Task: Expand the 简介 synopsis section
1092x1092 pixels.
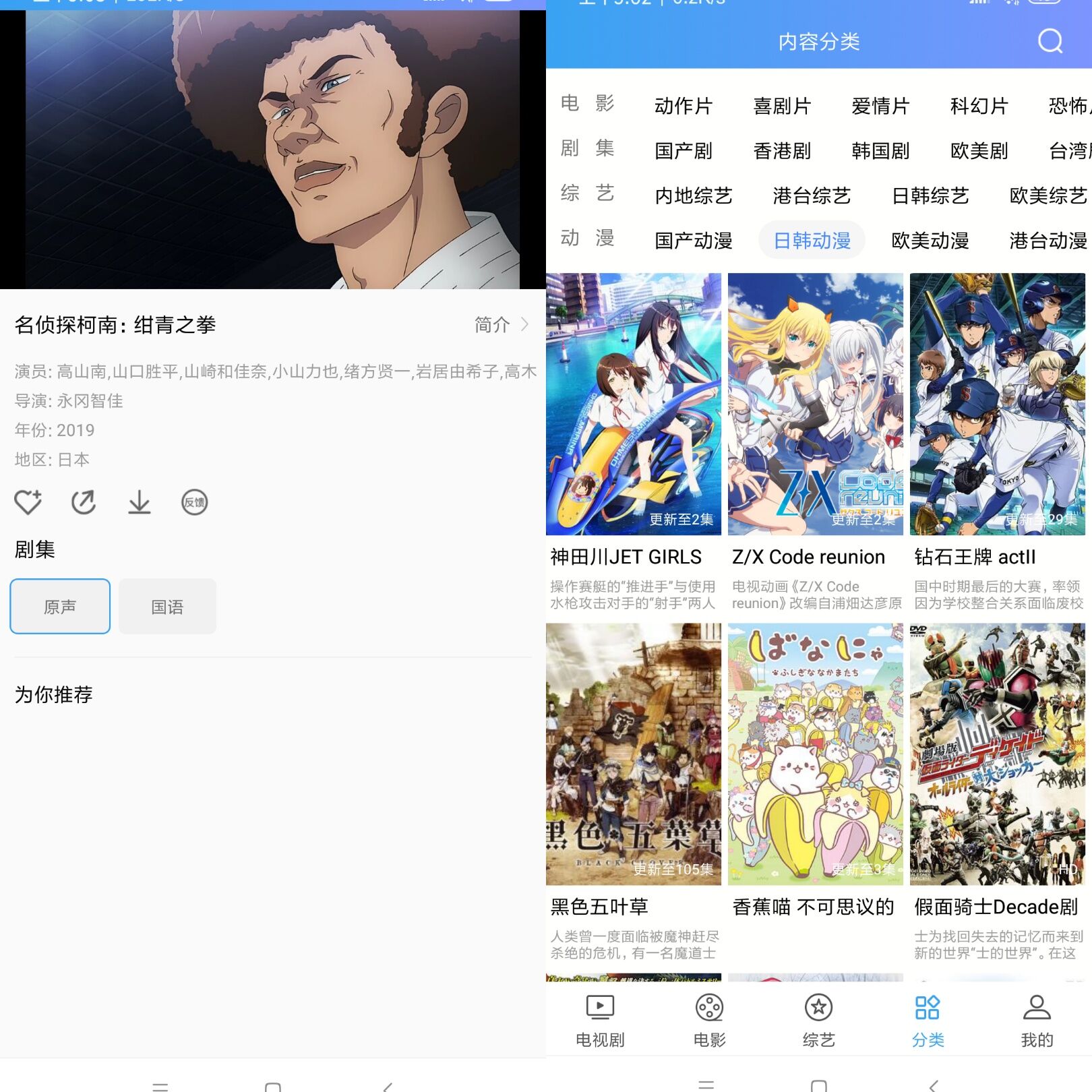Action: click(x=501, y=325)
